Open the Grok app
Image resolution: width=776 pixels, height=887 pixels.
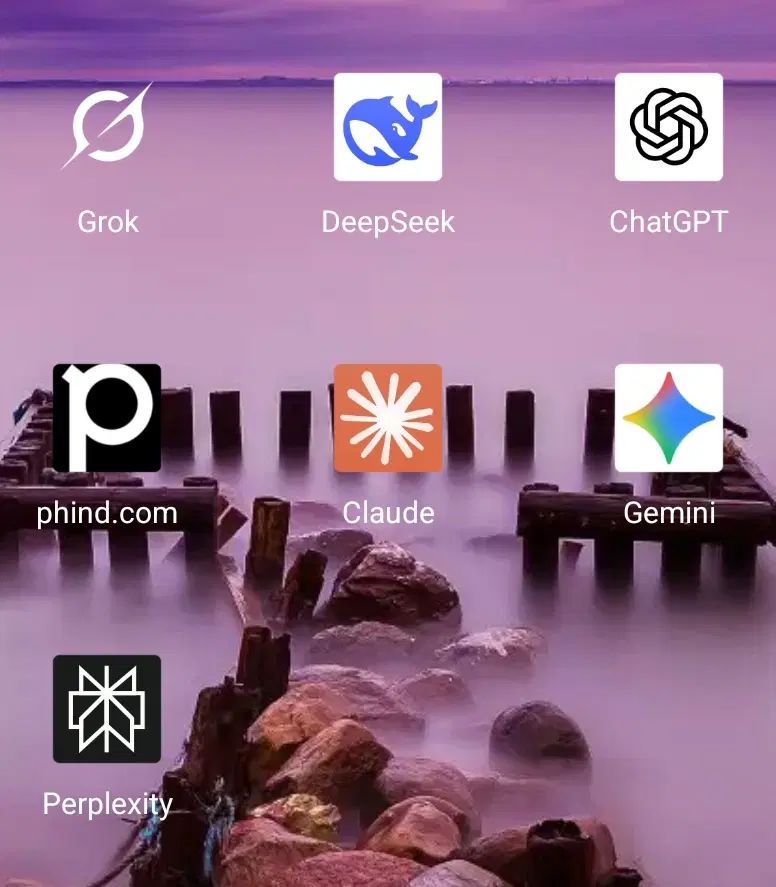tap(107, 127)
